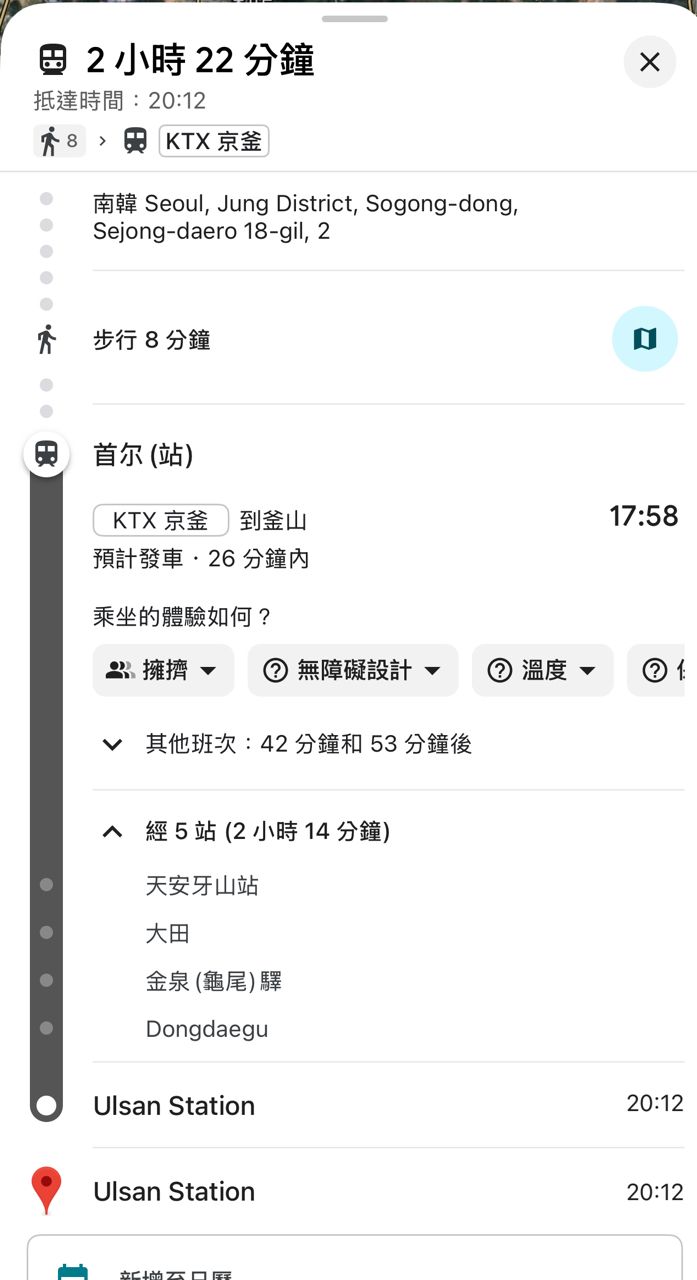Viewport: 697px width, 1280px height.
Task: Open 首尔 (站) station details
Action: point(143,456)
